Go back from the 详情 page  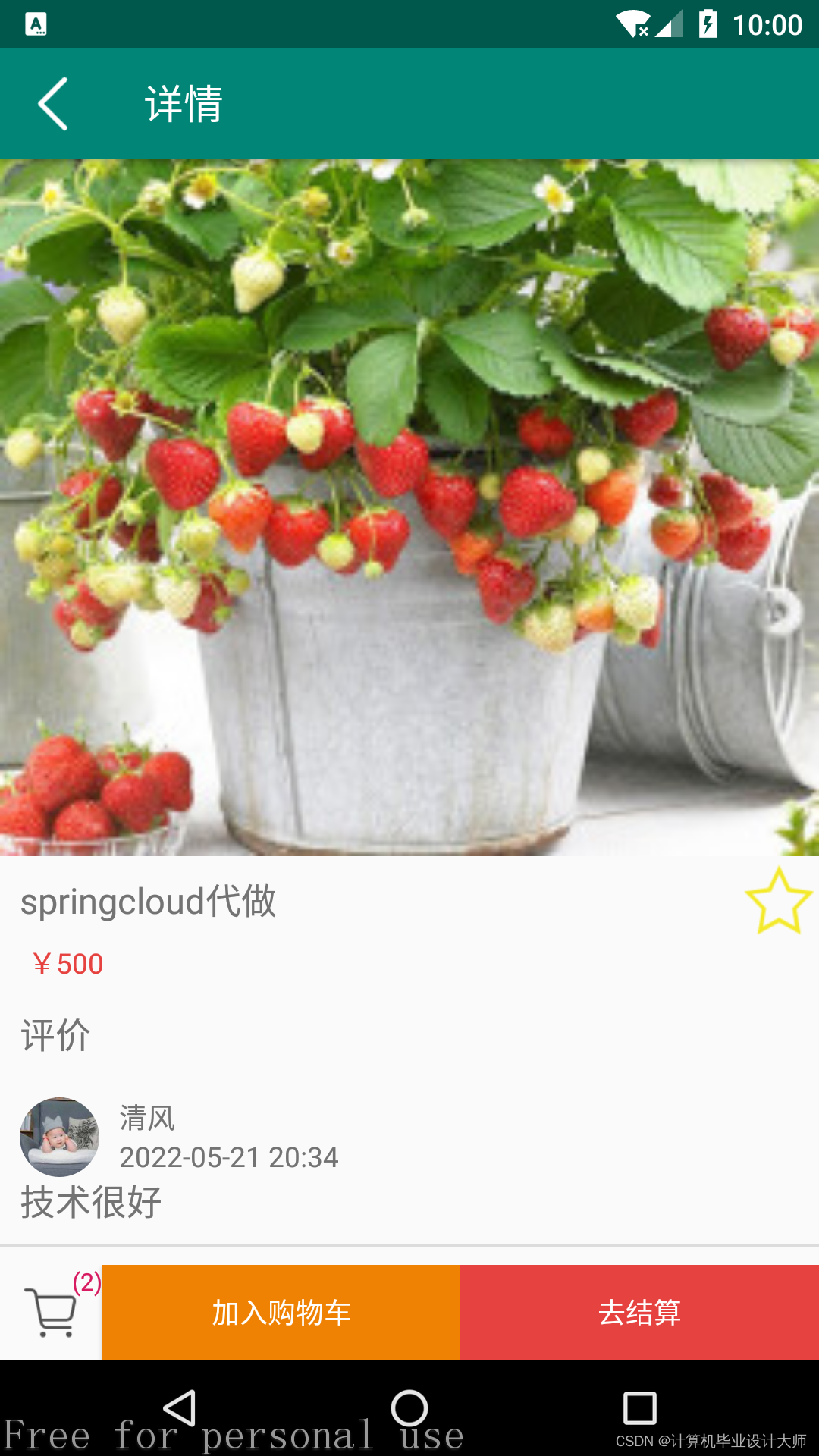(x=53, y=104)
